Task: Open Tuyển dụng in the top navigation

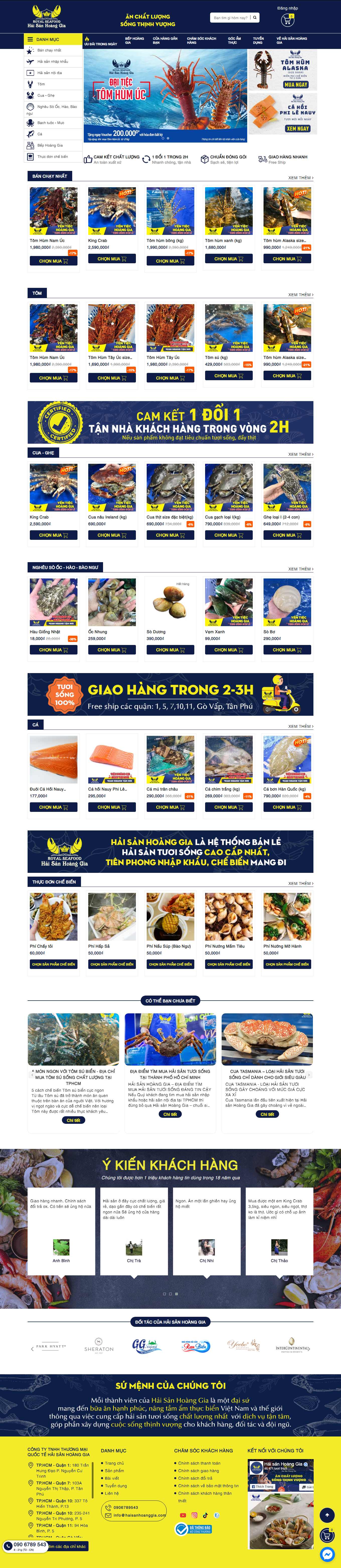Action: (x=258, y=40)
